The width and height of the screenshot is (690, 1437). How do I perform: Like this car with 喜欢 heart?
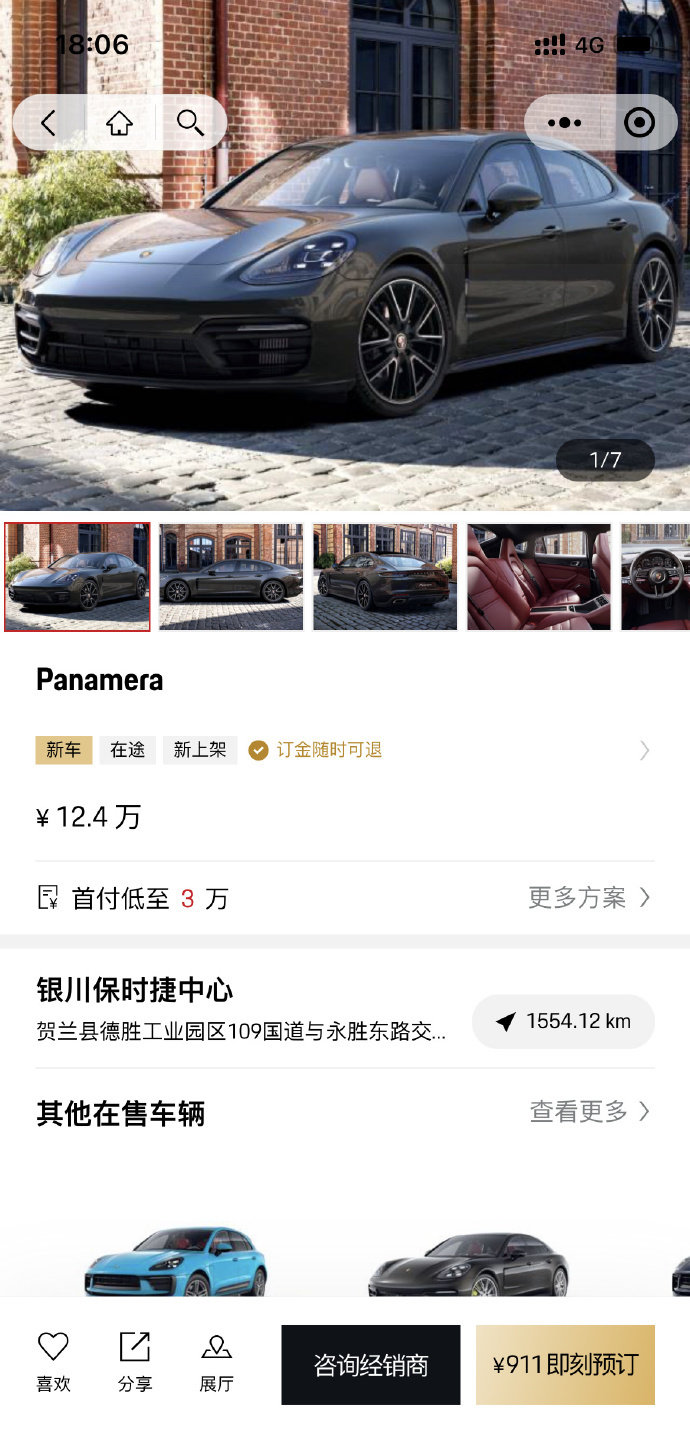(53, 1363)
